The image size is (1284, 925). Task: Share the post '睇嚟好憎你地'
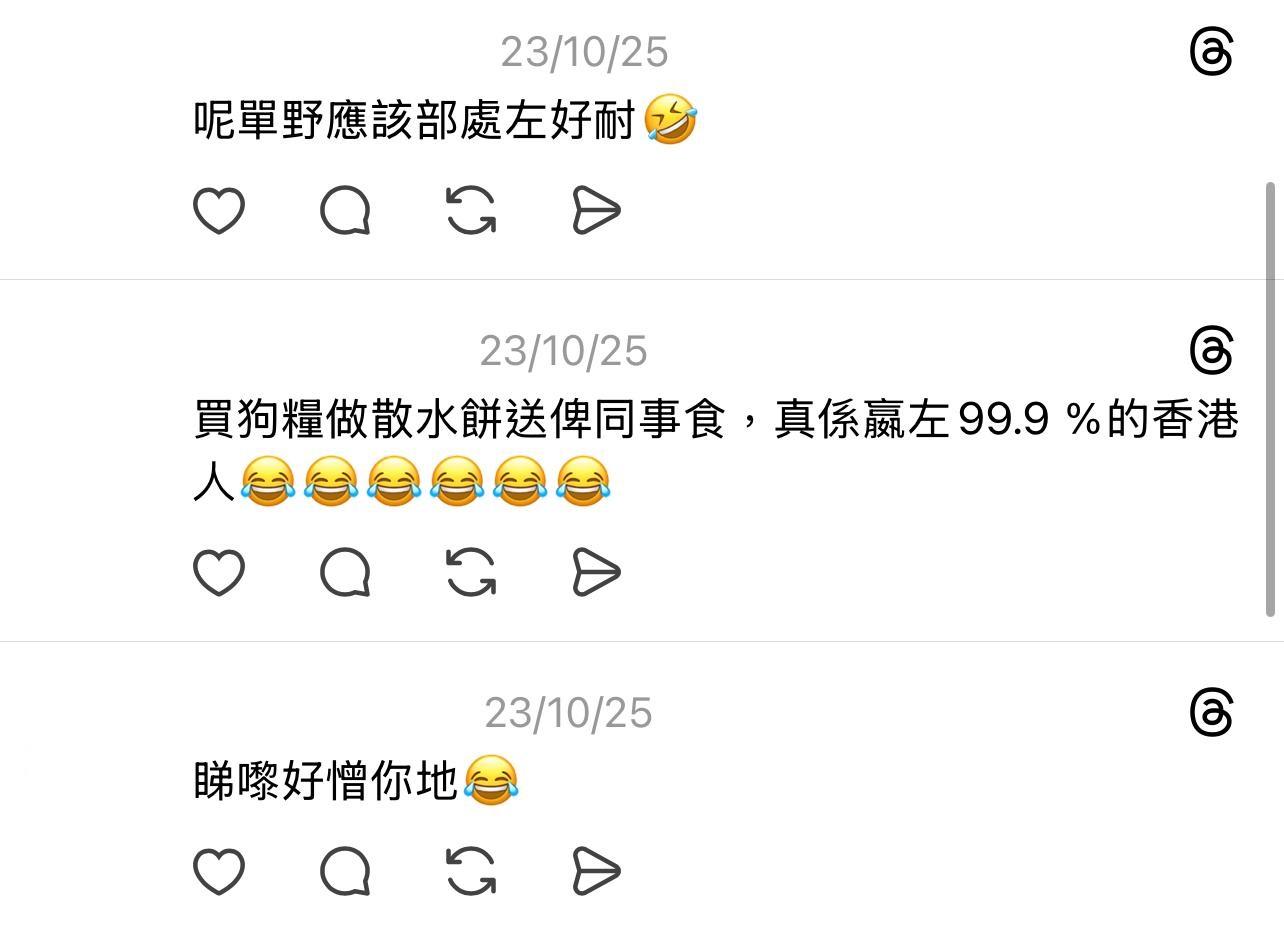pos(597,871)
